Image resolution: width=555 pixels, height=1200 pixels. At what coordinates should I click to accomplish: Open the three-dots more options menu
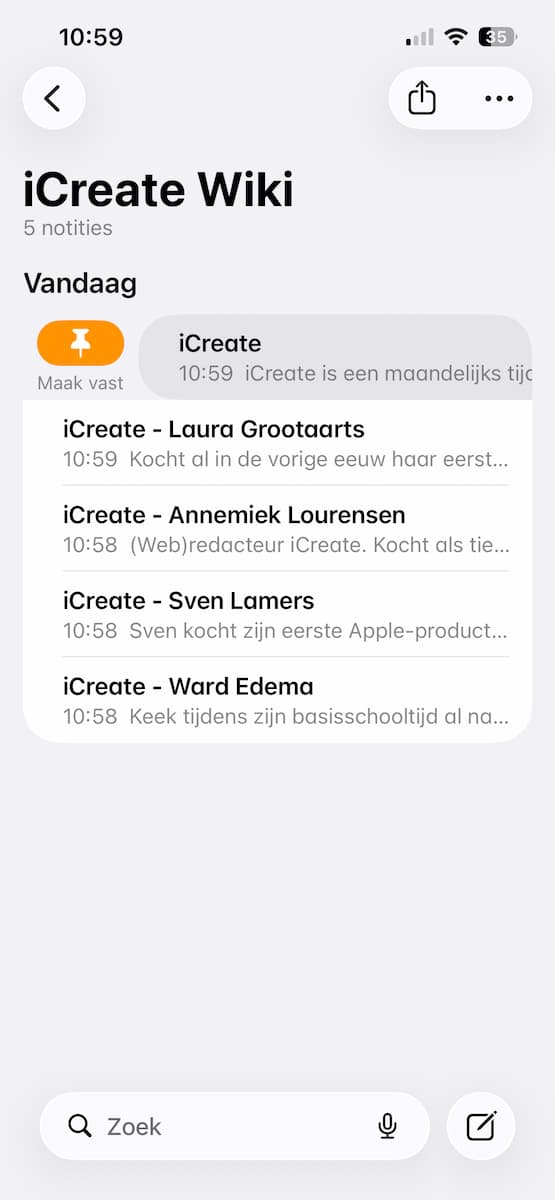tap(498, 98)
